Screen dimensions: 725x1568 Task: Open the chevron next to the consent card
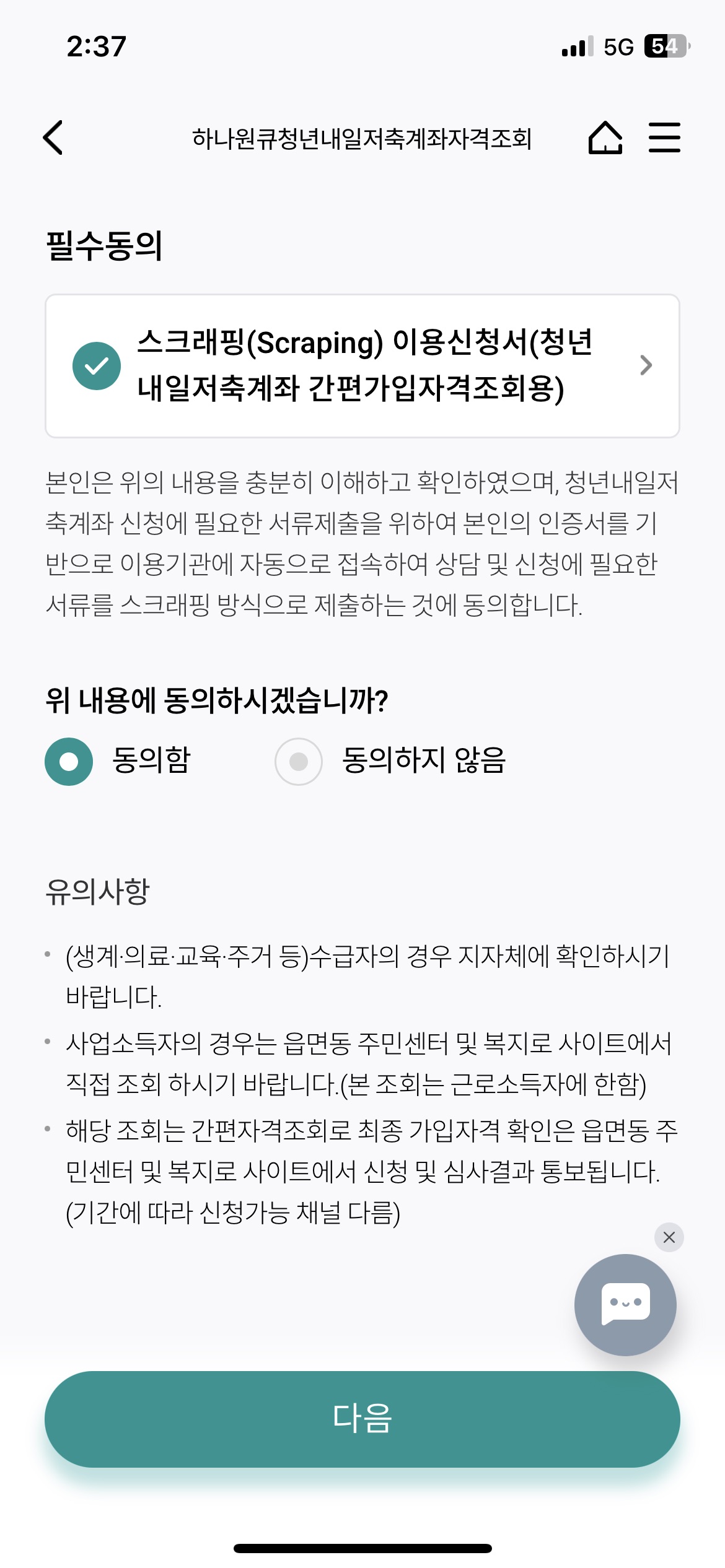click(646, 367)
